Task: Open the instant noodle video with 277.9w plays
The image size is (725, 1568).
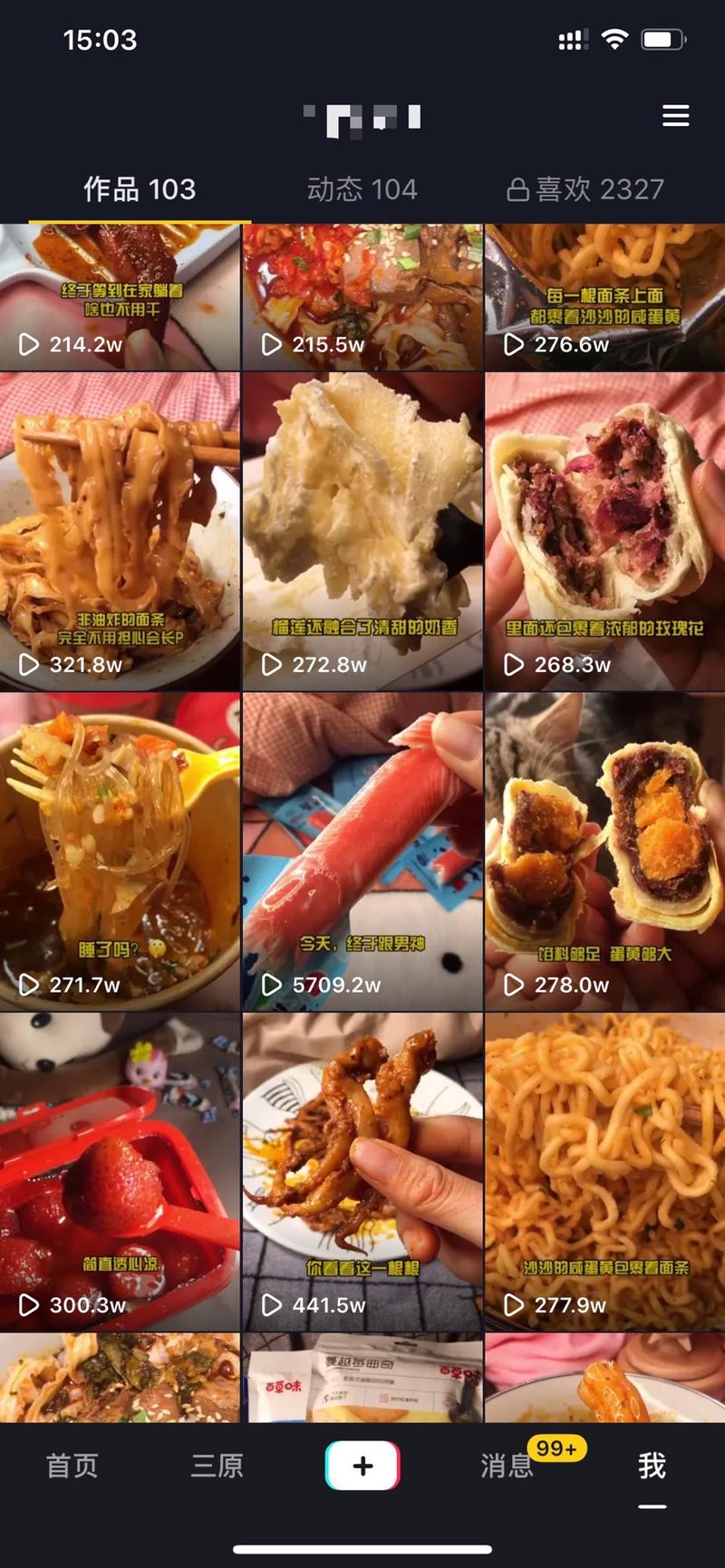Action: pos(604,1171)
